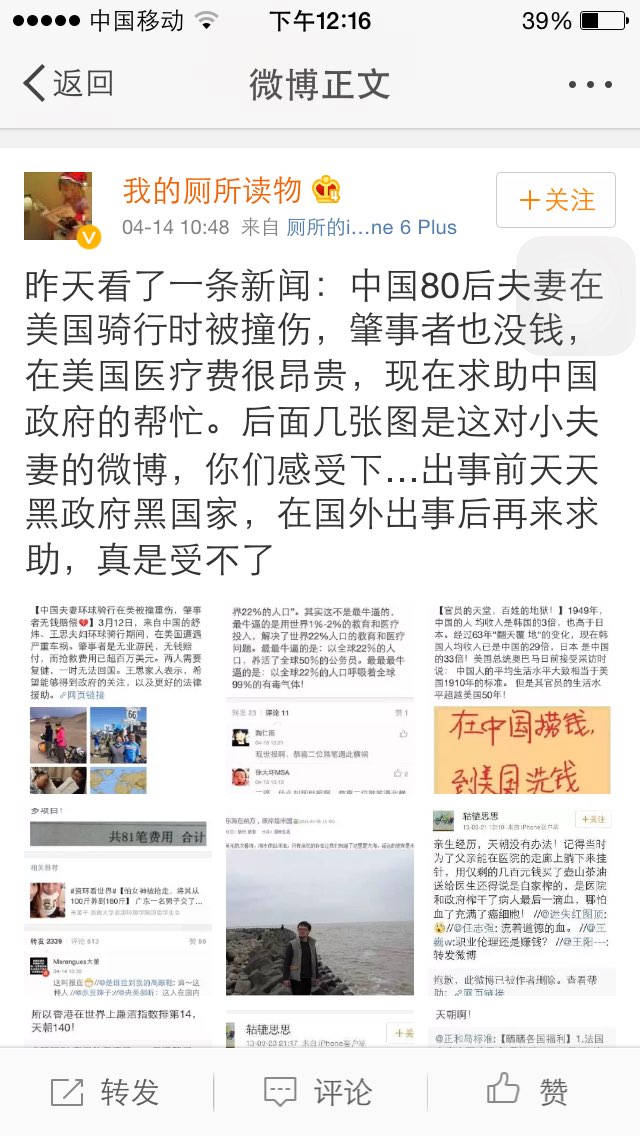This screenshot has width=640, height=1136.
Task: Open the profile avatar of 我的厕所读物
Action: click(x=59, y=206)
